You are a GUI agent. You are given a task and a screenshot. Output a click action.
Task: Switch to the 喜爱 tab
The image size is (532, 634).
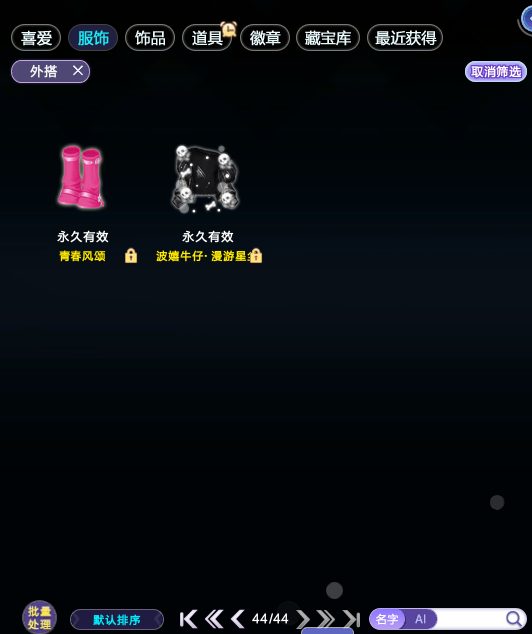(36, 38)
